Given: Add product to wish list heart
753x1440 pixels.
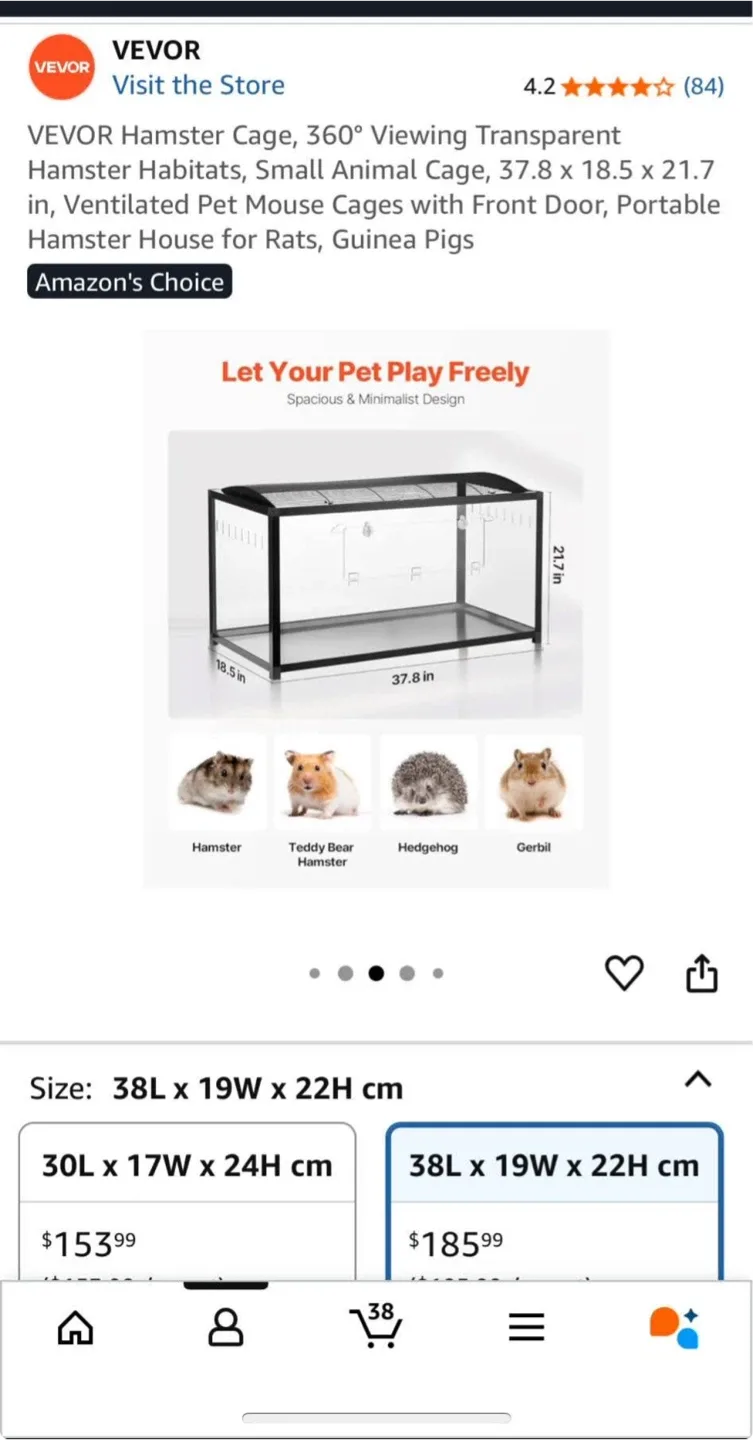Looking at the screenshot, I should point(625,973).
